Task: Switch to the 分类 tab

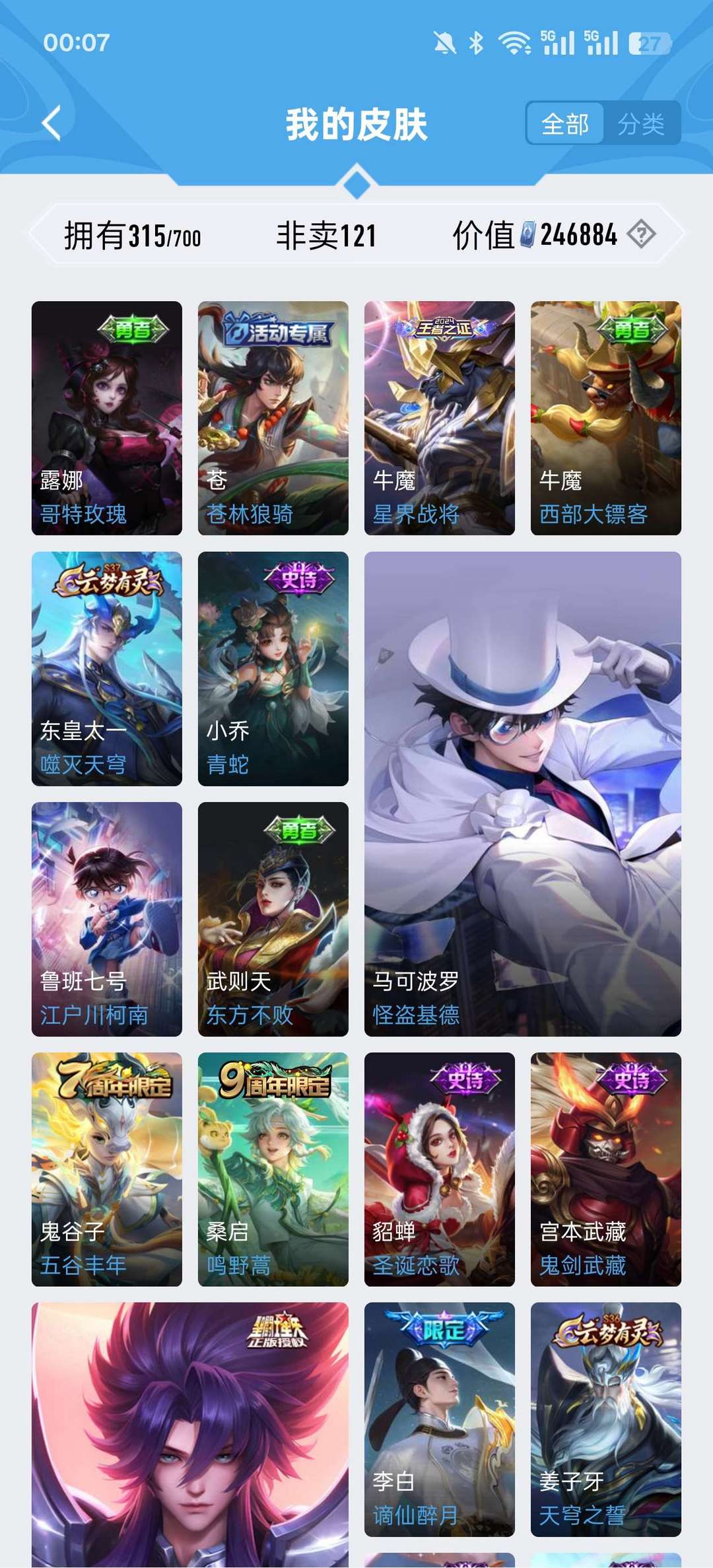Action: coord(644,122)
